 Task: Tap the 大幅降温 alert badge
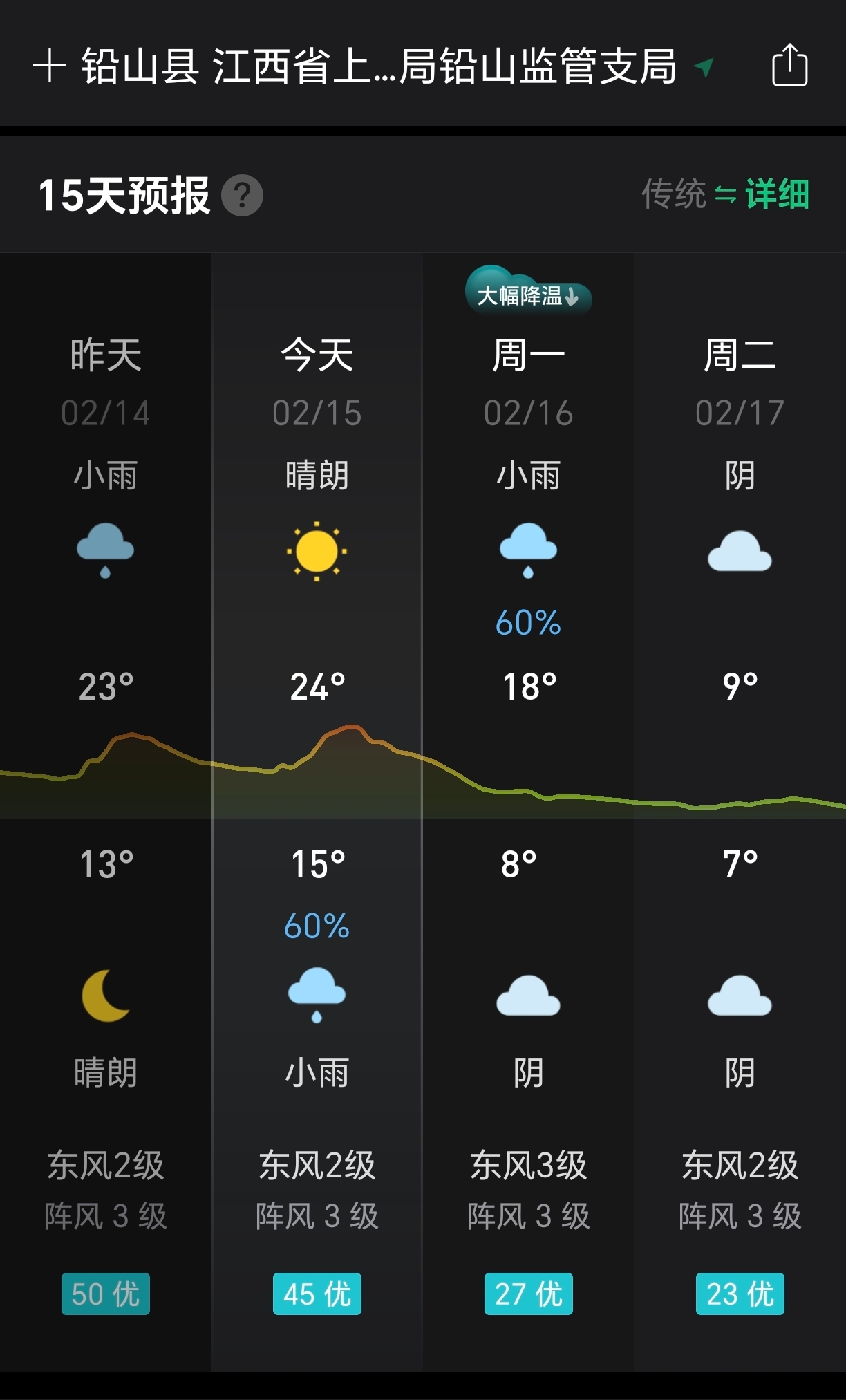coord(528,295)
